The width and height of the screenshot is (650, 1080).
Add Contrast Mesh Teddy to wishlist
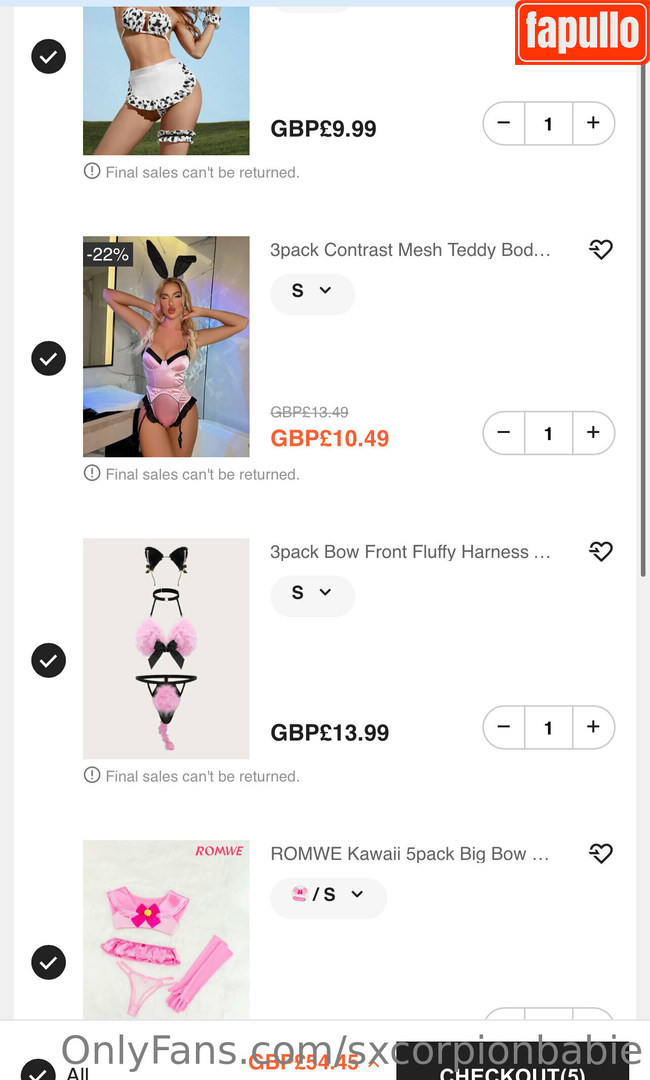click(600, 250)
